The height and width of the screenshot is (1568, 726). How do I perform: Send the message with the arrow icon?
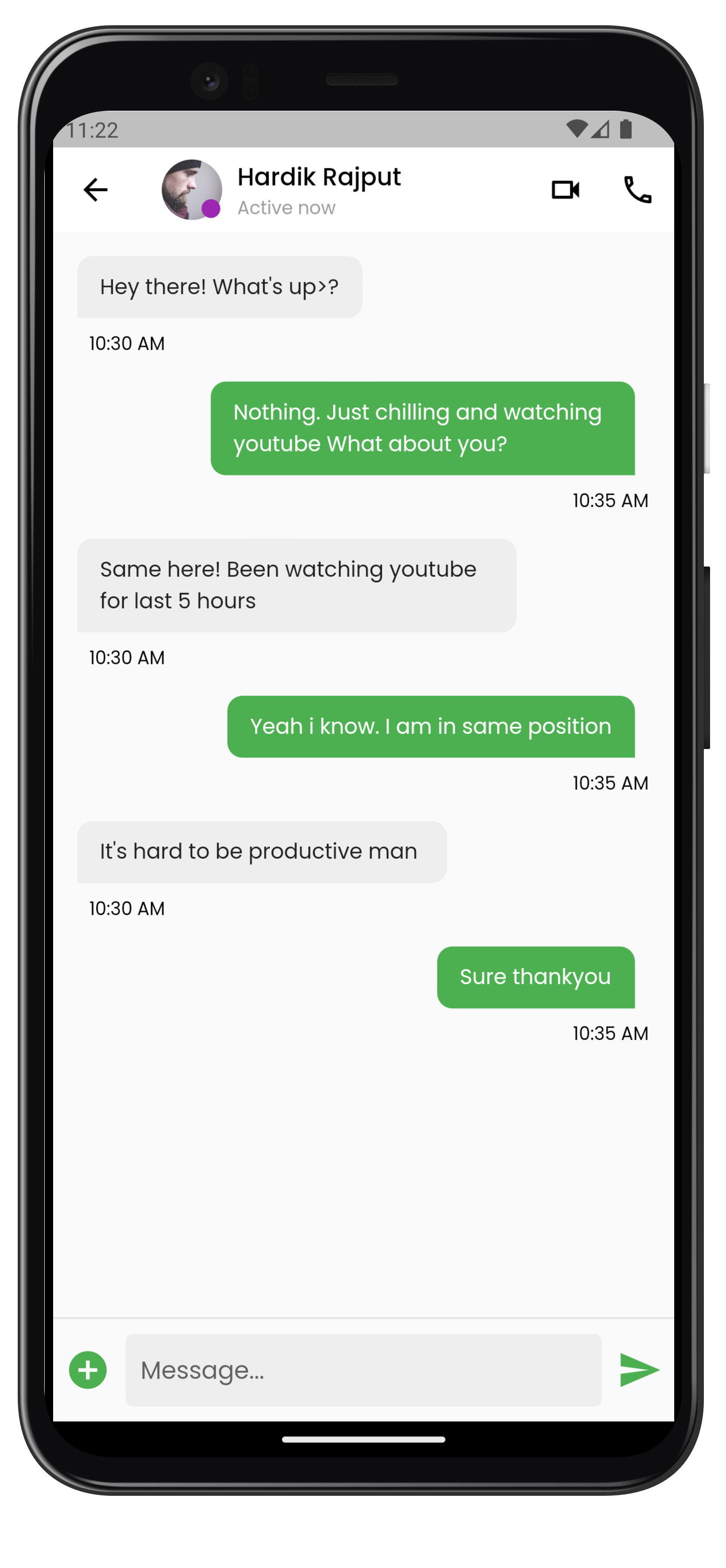[x=639, y=1370]
